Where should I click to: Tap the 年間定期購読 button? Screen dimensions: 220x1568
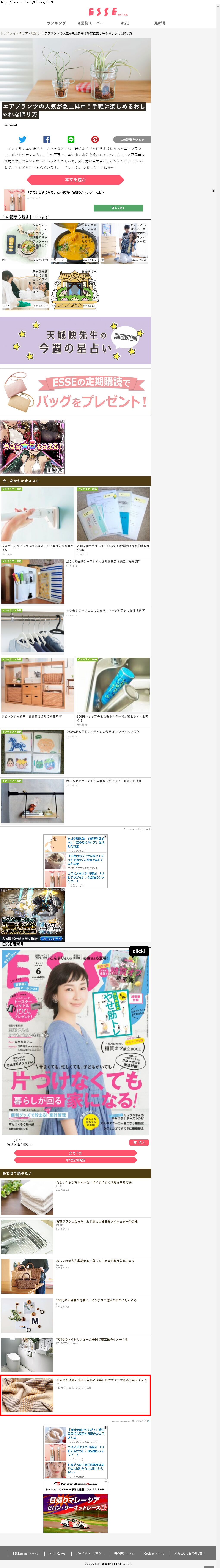[75, 1160]
